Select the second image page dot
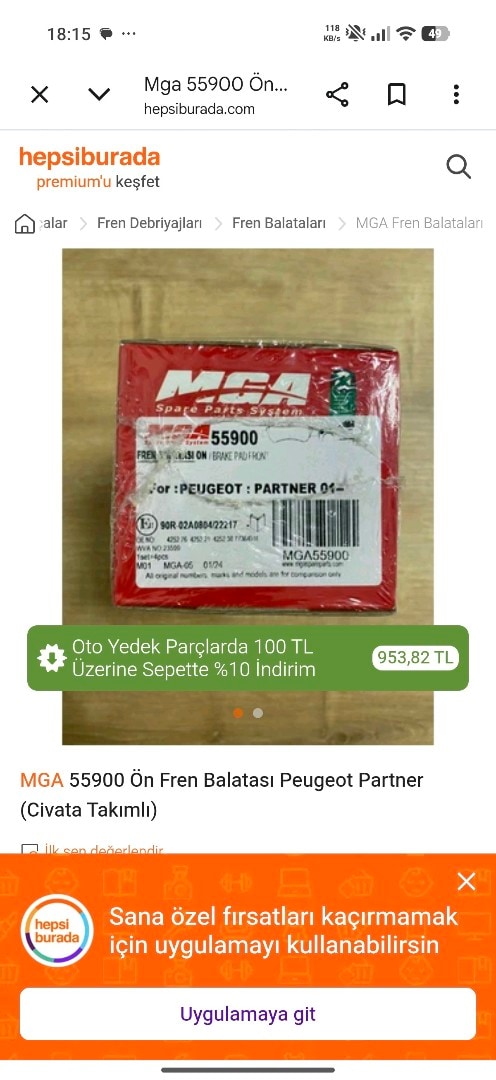 258,713
